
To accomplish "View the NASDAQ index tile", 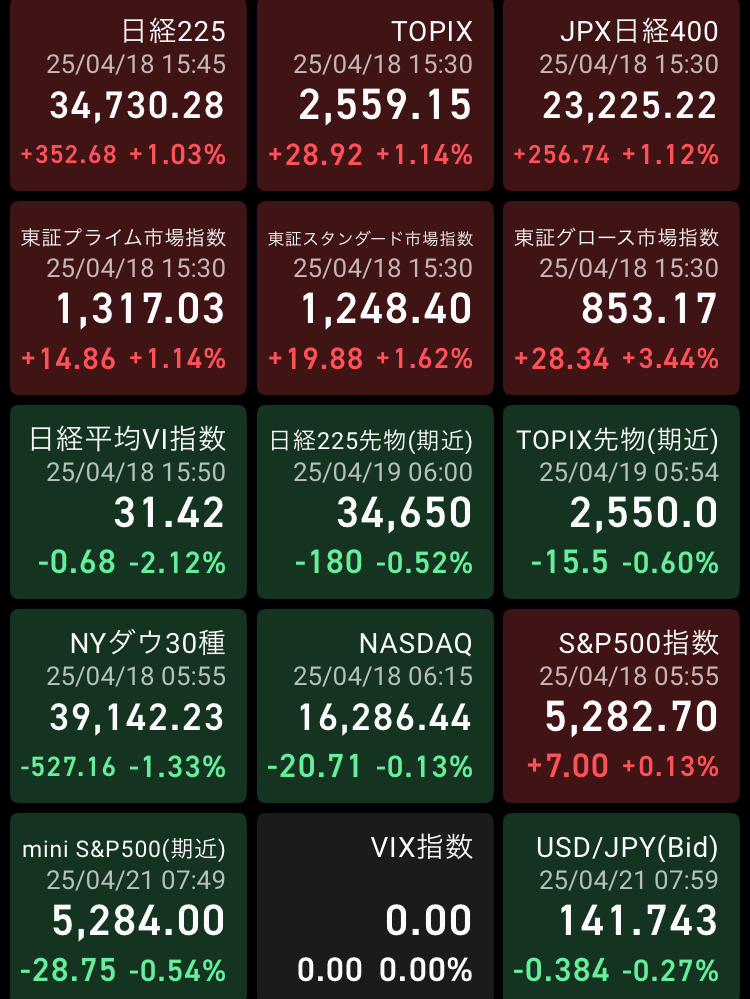I will click(x=375, y=706).
